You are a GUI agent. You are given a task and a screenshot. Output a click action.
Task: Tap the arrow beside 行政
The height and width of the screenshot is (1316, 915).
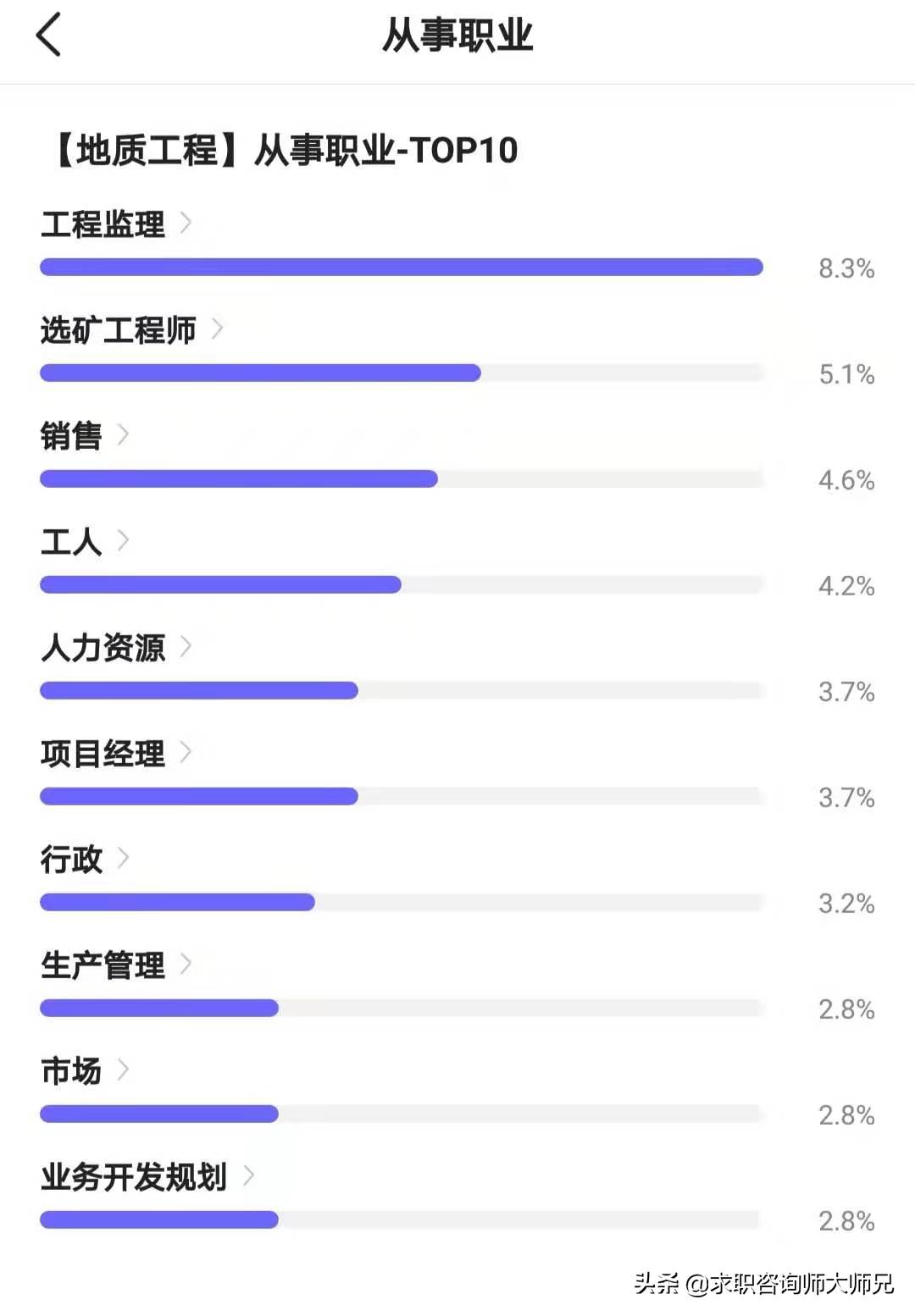[x=125, y=855]
